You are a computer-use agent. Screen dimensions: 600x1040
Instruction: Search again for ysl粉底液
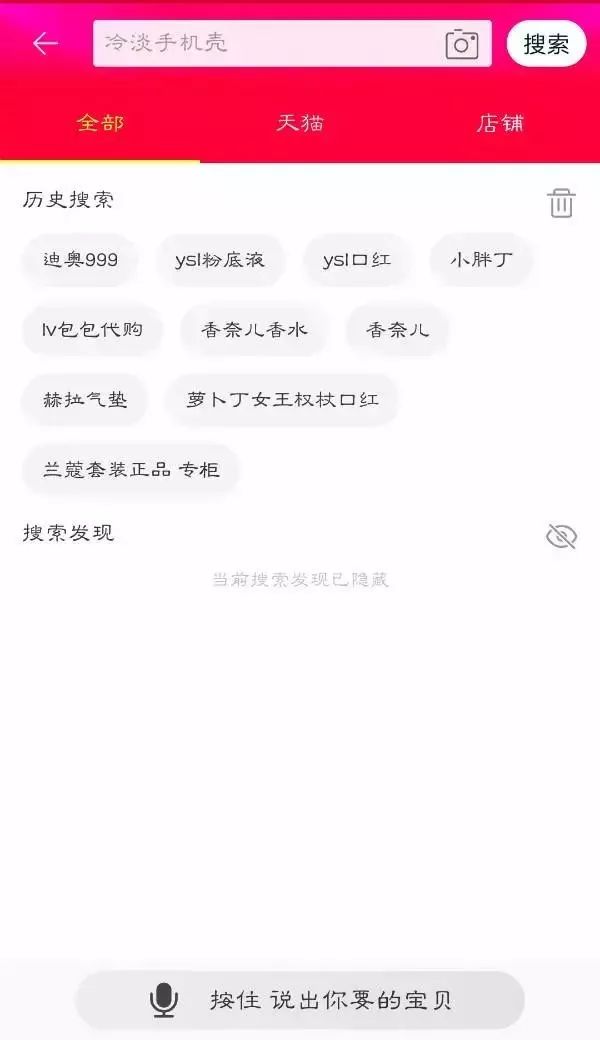coord(220,260)
